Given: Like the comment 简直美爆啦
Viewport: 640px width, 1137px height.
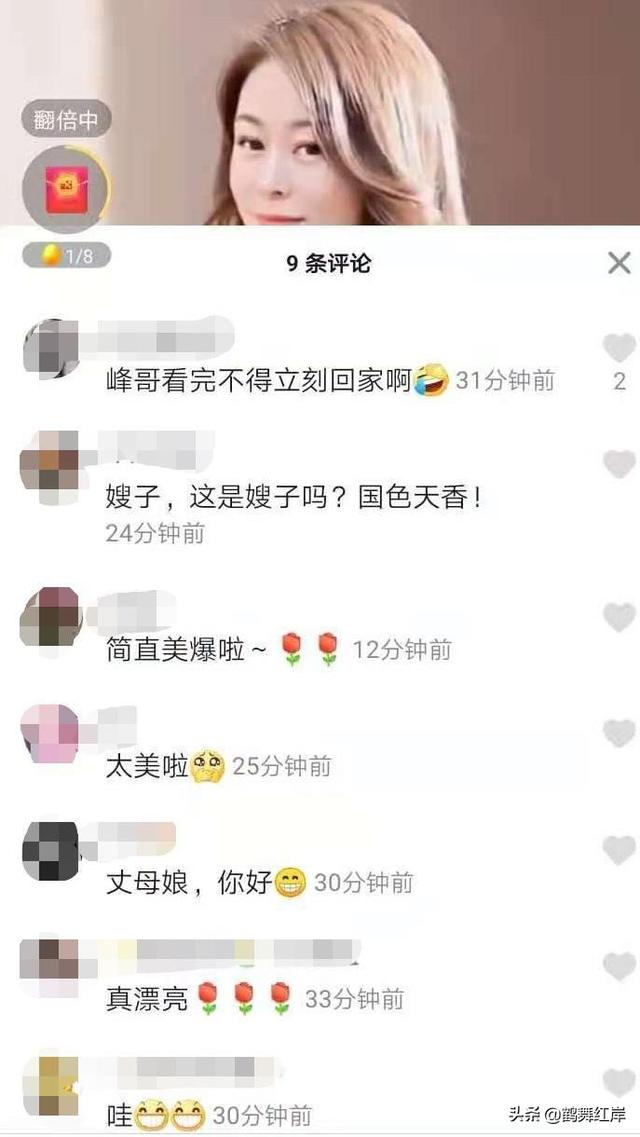Looking at the screenshot, I should click(x=619, y=617).
